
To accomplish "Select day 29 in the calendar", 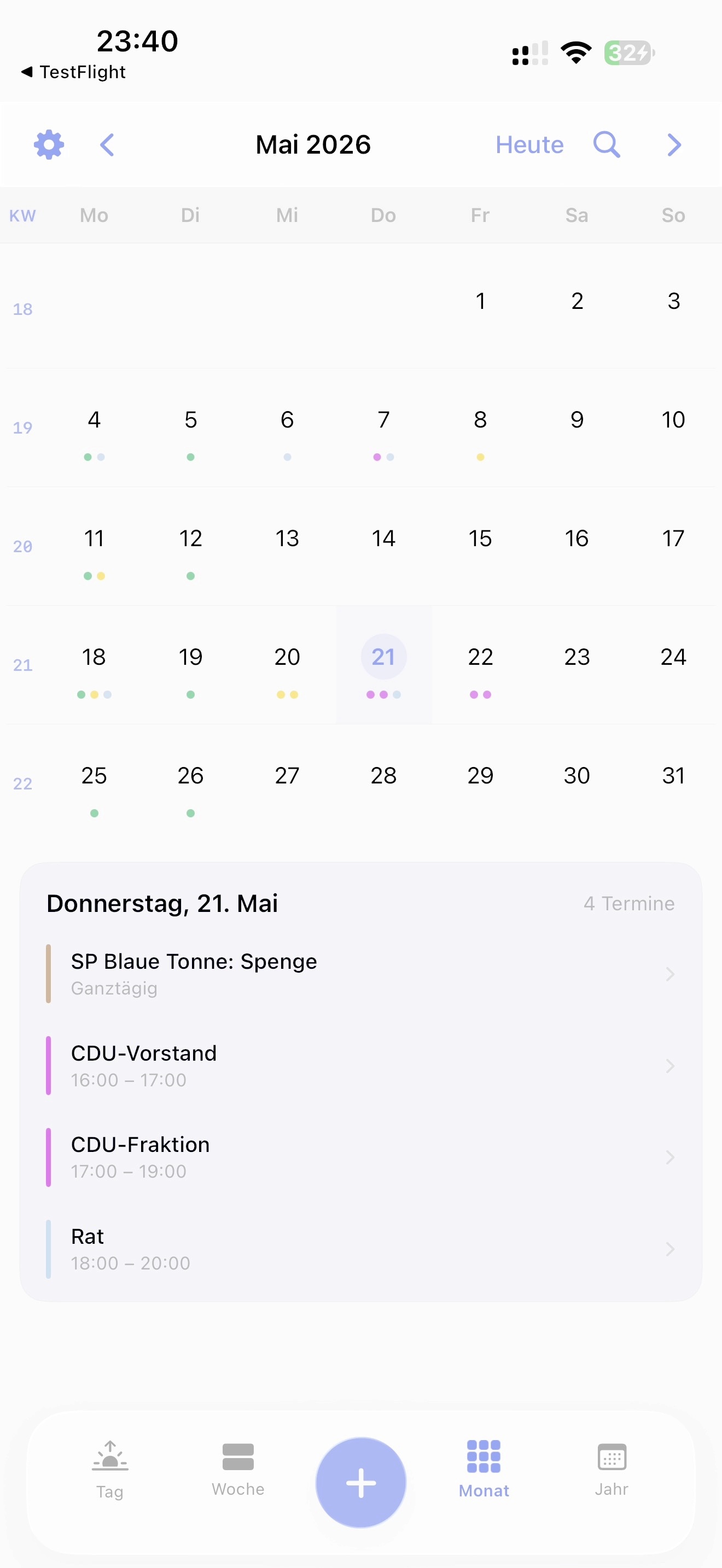I will pos(480,775).
